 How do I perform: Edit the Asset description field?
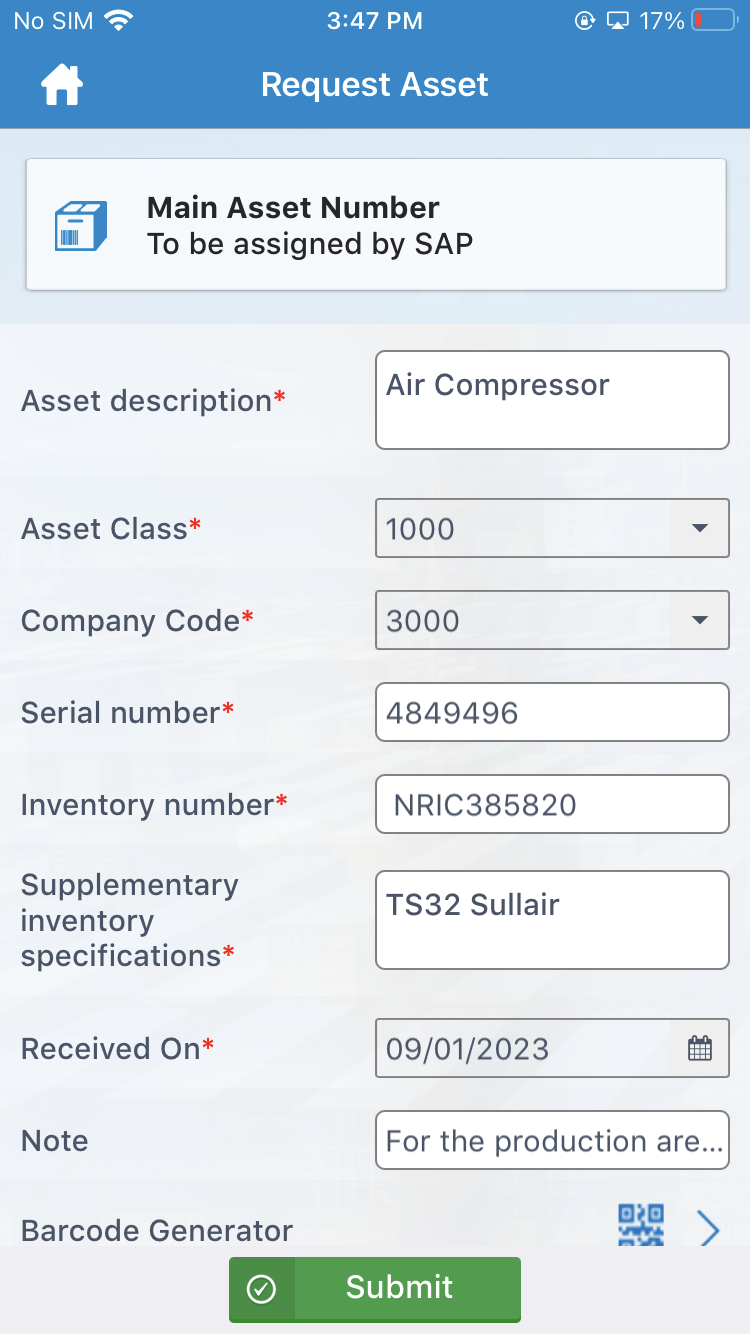pos(552,400)
